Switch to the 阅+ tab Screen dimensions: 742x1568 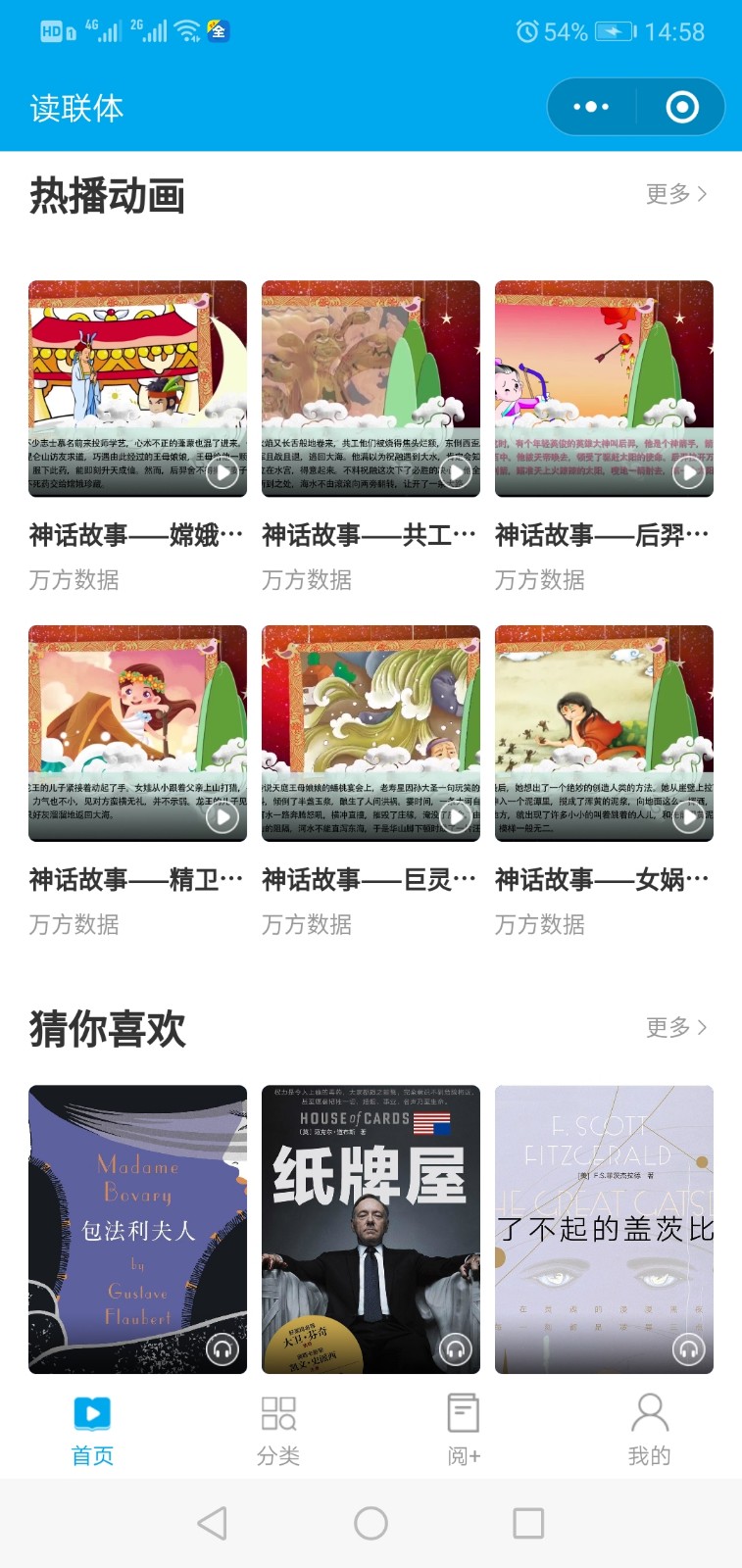[x=464, y=1430]
